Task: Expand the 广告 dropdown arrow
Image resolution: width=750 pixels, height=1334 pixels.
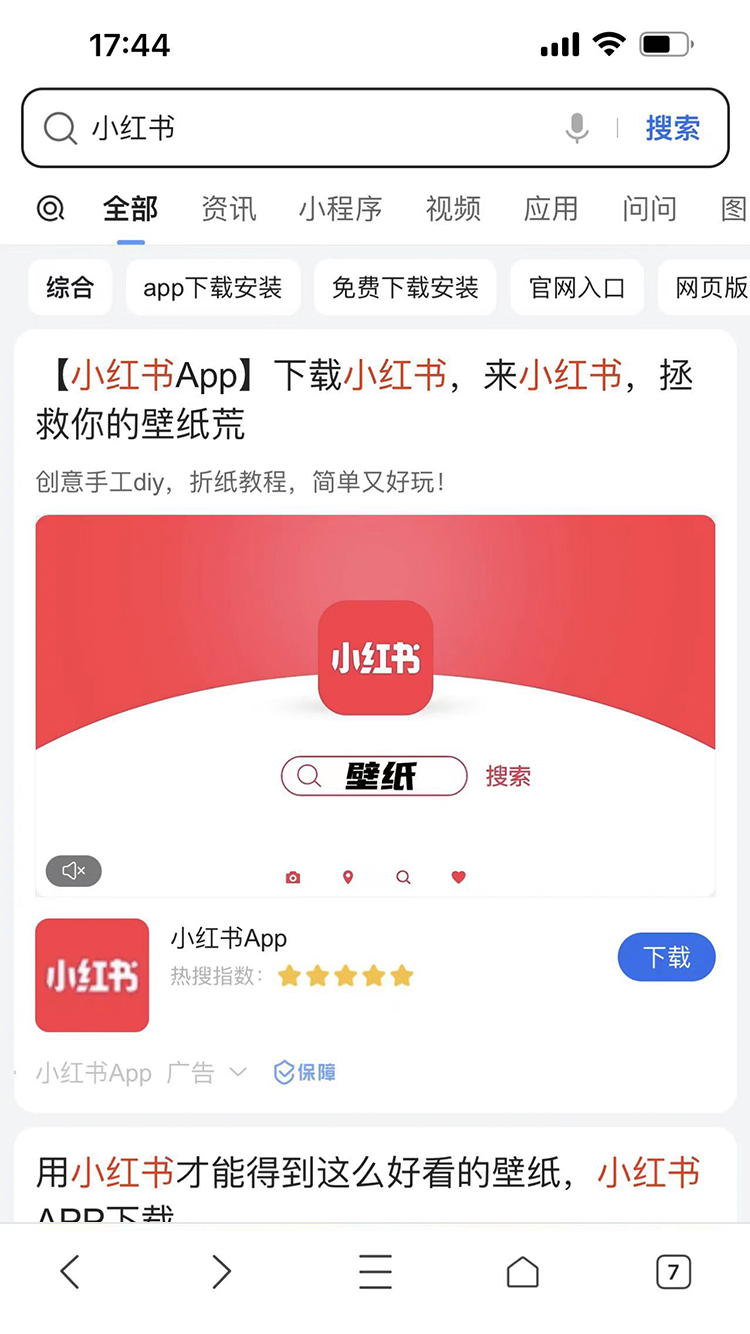Action: tap(238, 1072)
